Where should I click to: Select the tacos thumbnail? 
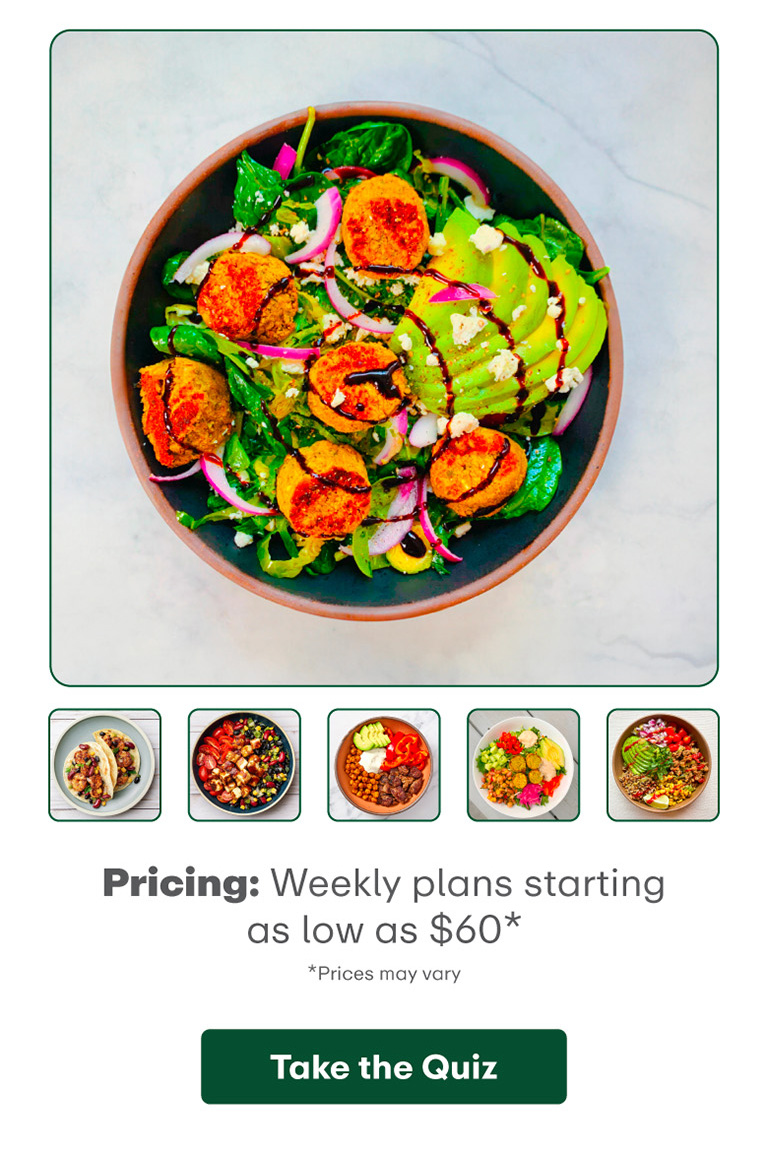point(105,765)
